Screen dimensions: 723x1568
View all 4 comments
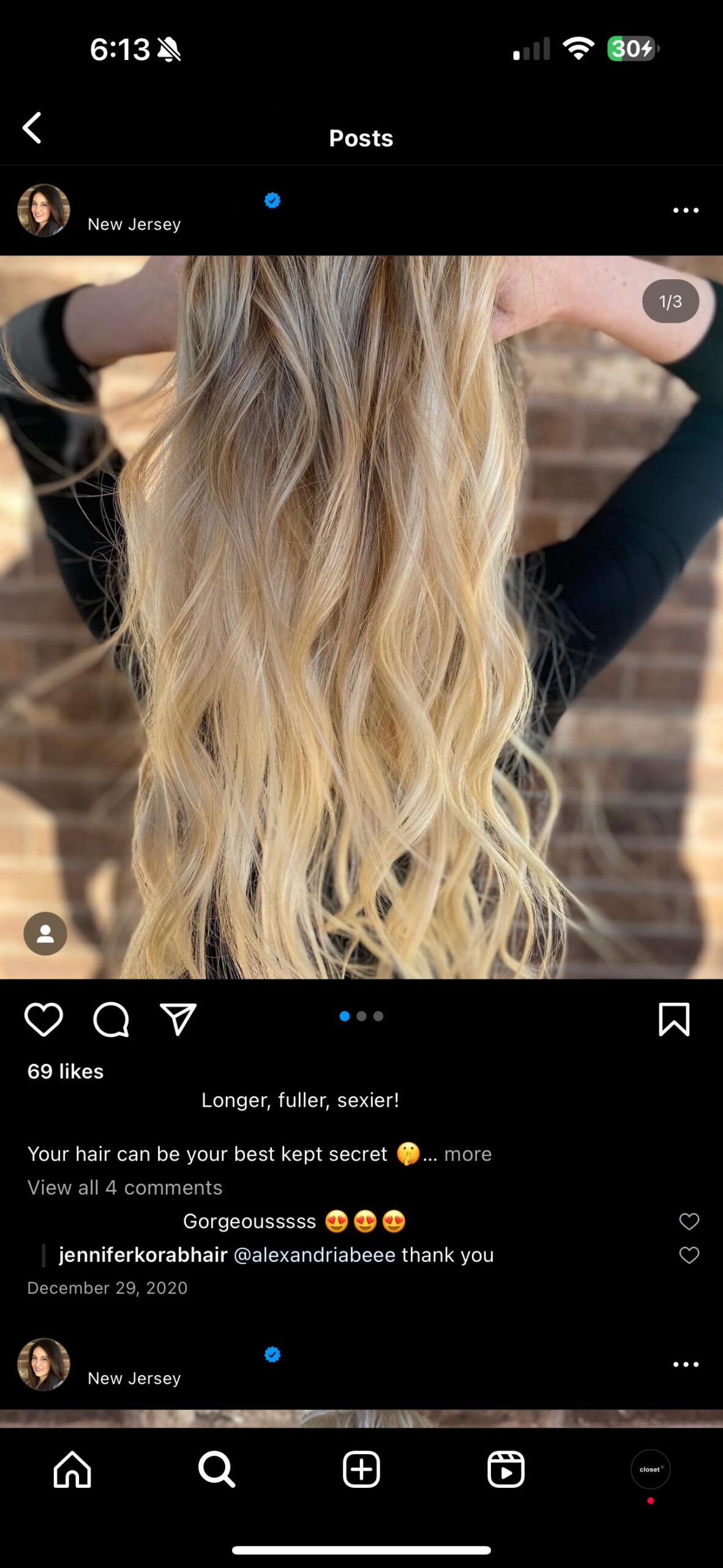point(125,1188)
